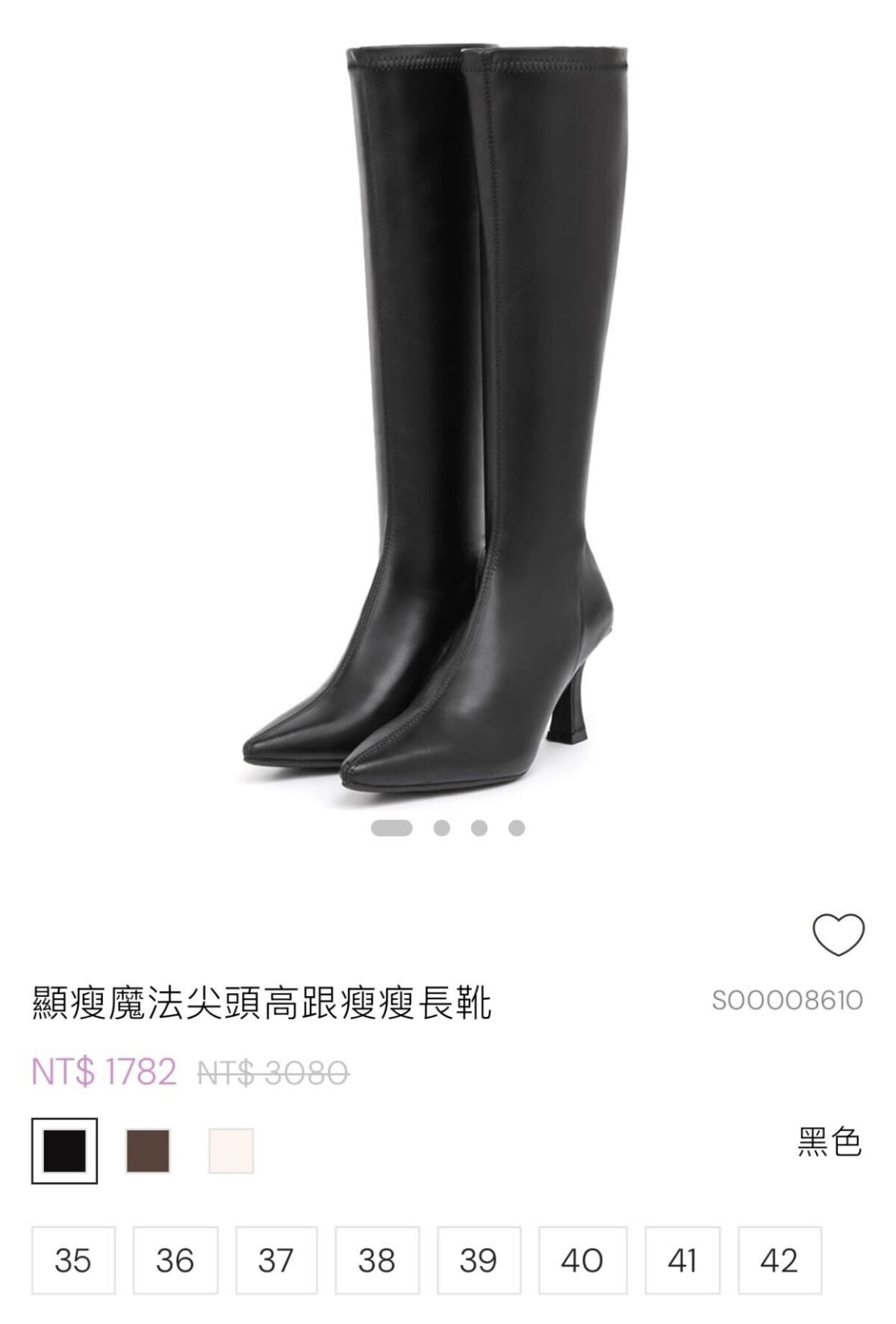Choose size 36

pyautogui.click(x=175, y=1261)
